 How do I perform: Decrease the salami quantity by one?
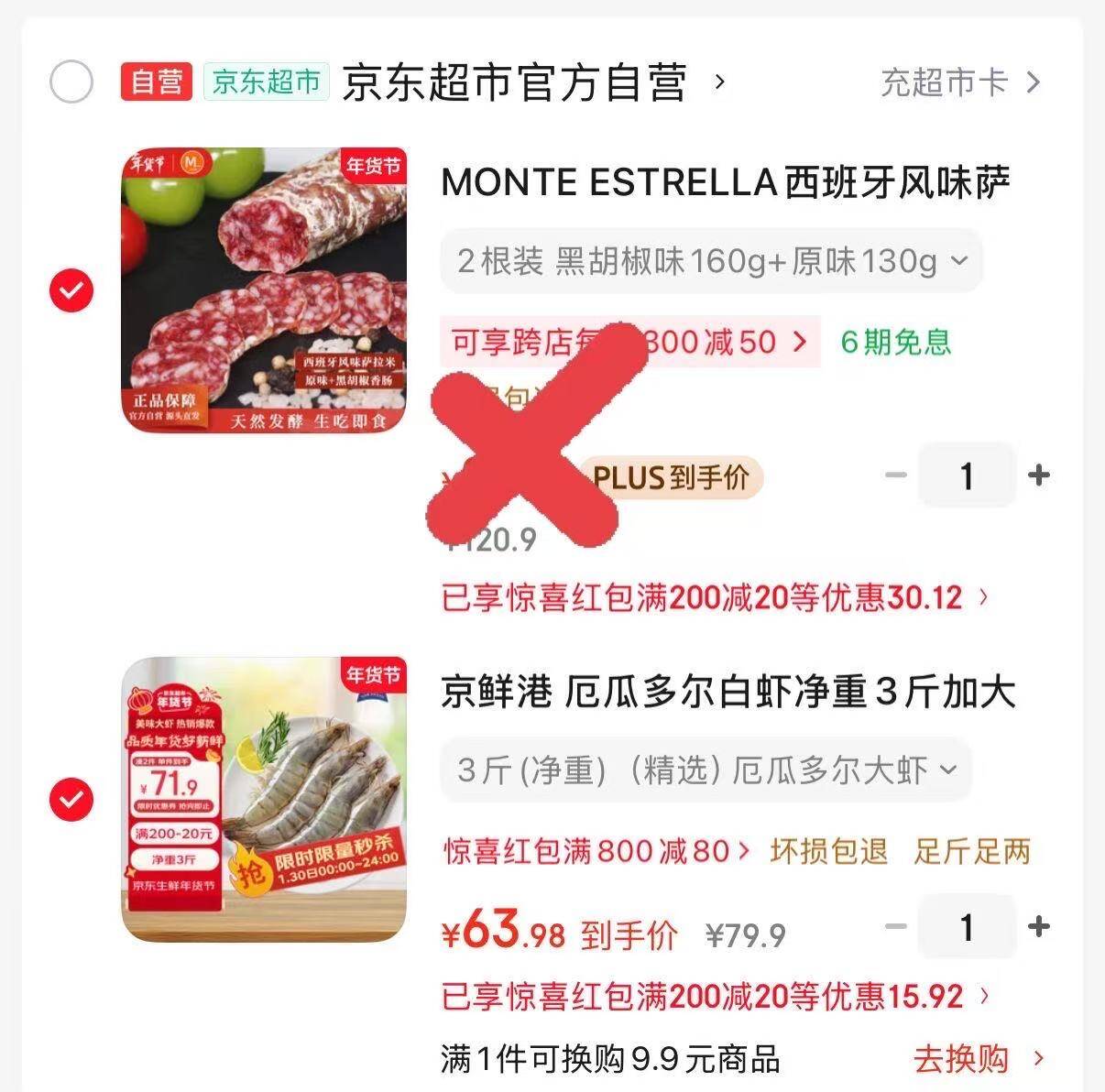[896, 475]
